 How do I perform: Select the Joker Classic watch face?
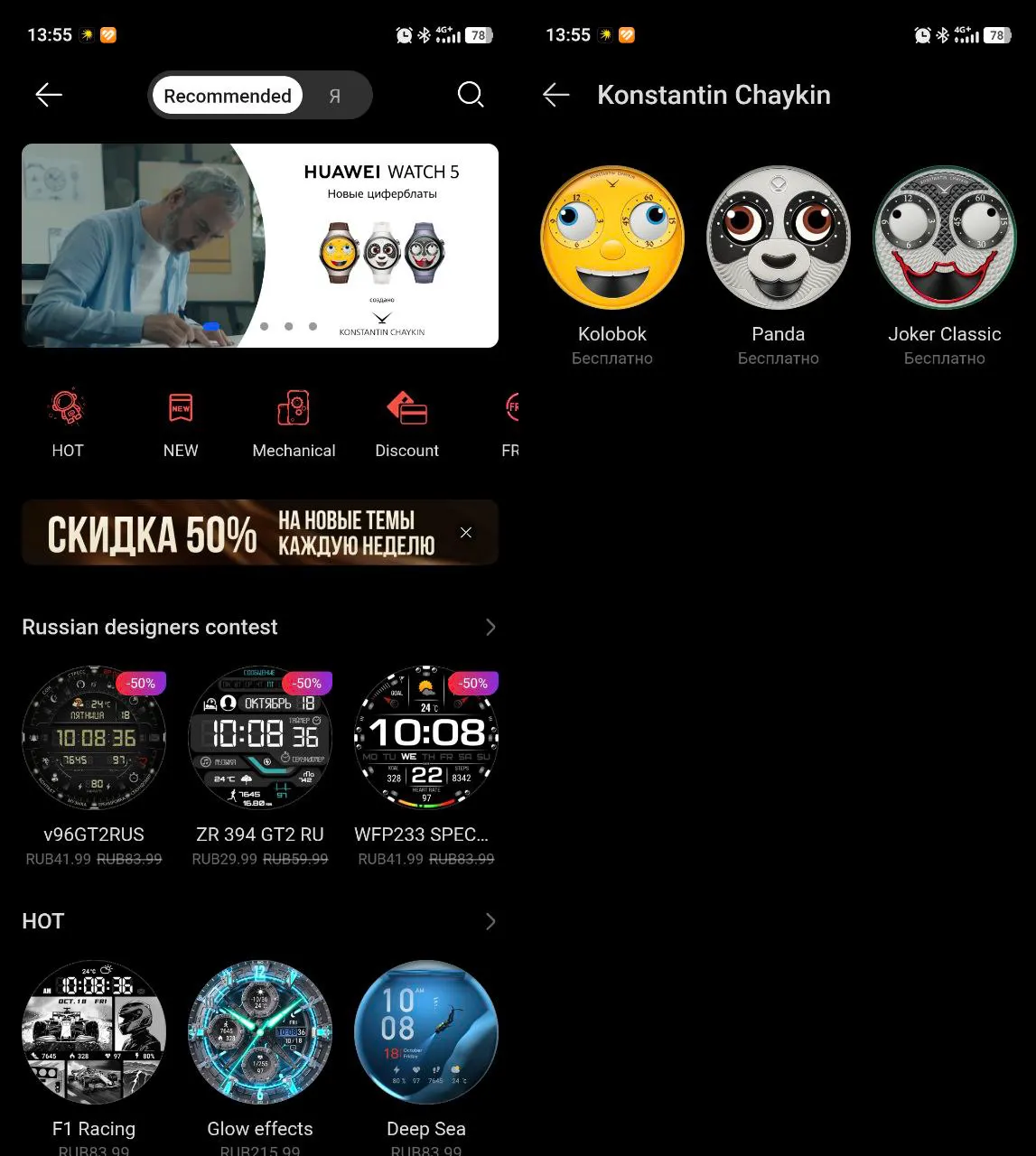pyautogui.click(x=945, y=238)
